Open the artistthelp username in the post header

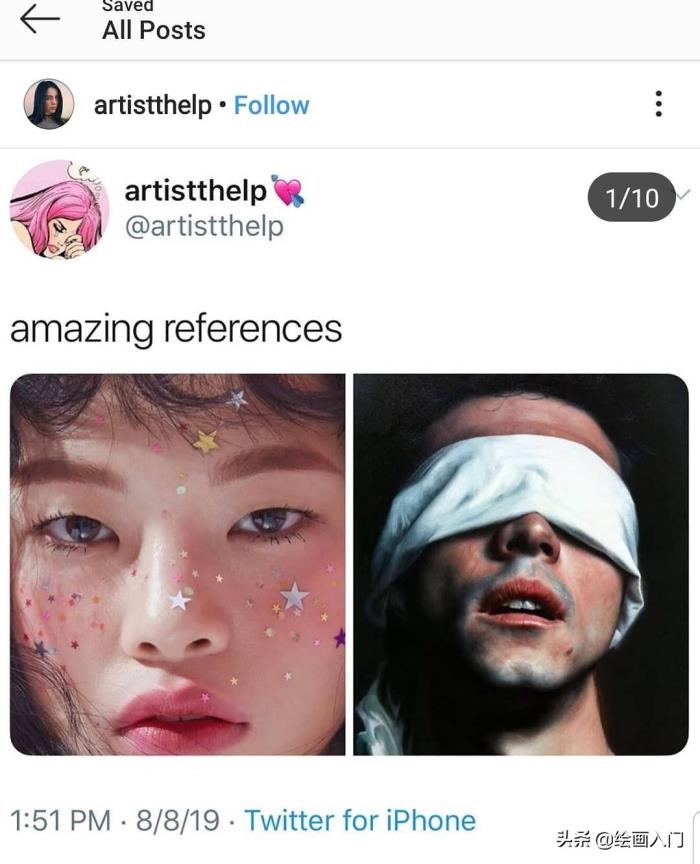click(x=151, y=105)
